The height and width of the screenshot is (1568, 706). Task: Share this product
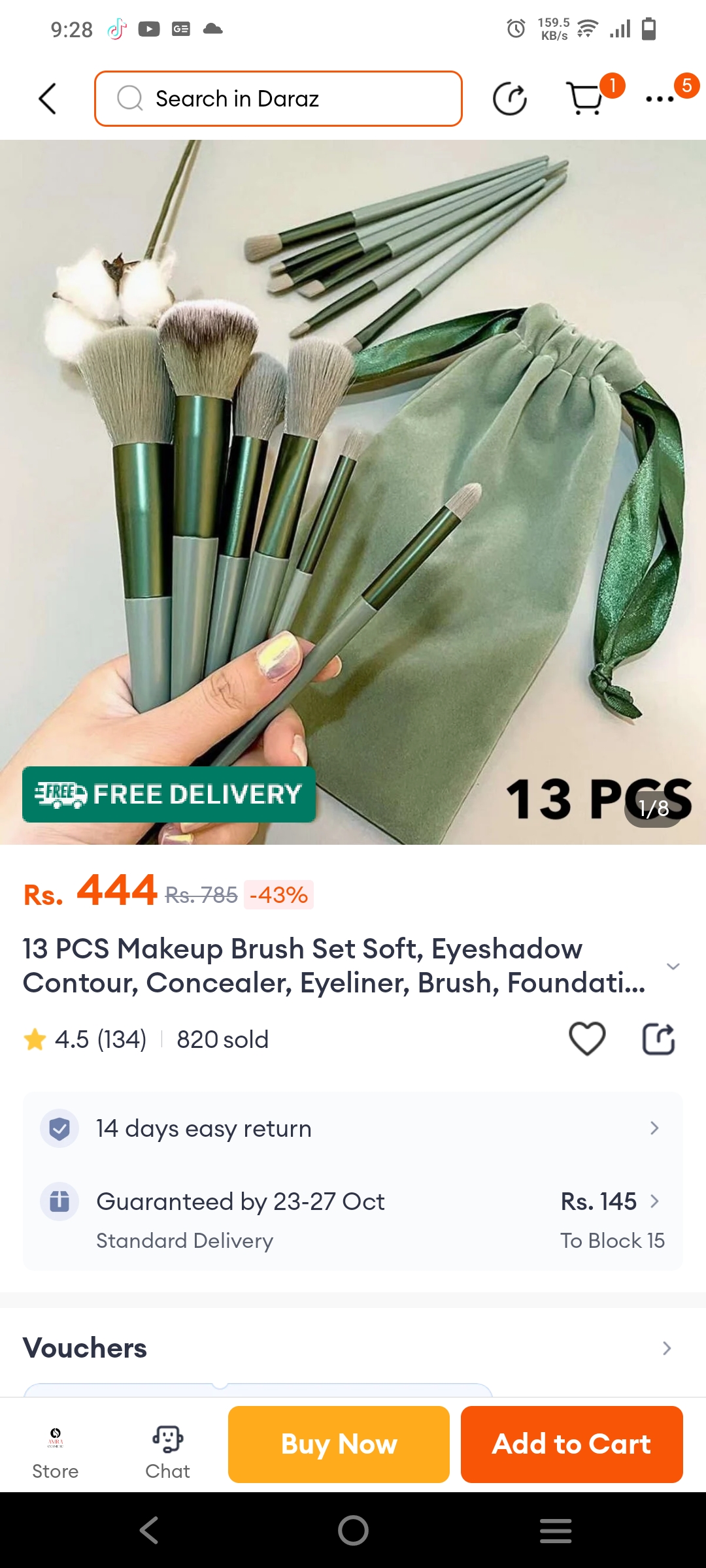tap(658, 1038)
